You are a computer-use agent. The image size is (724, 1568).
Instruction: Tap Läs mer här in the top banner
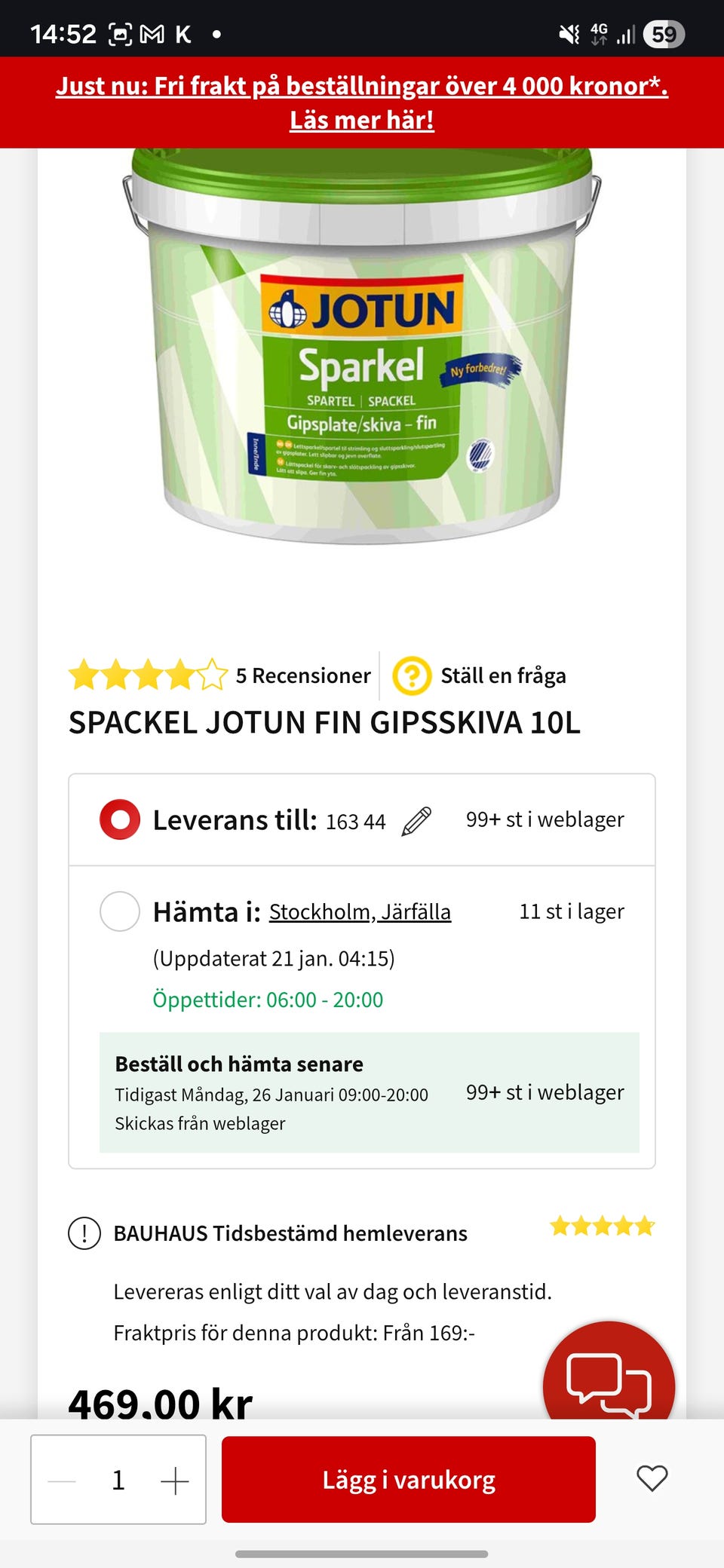(x=362, y=118)
